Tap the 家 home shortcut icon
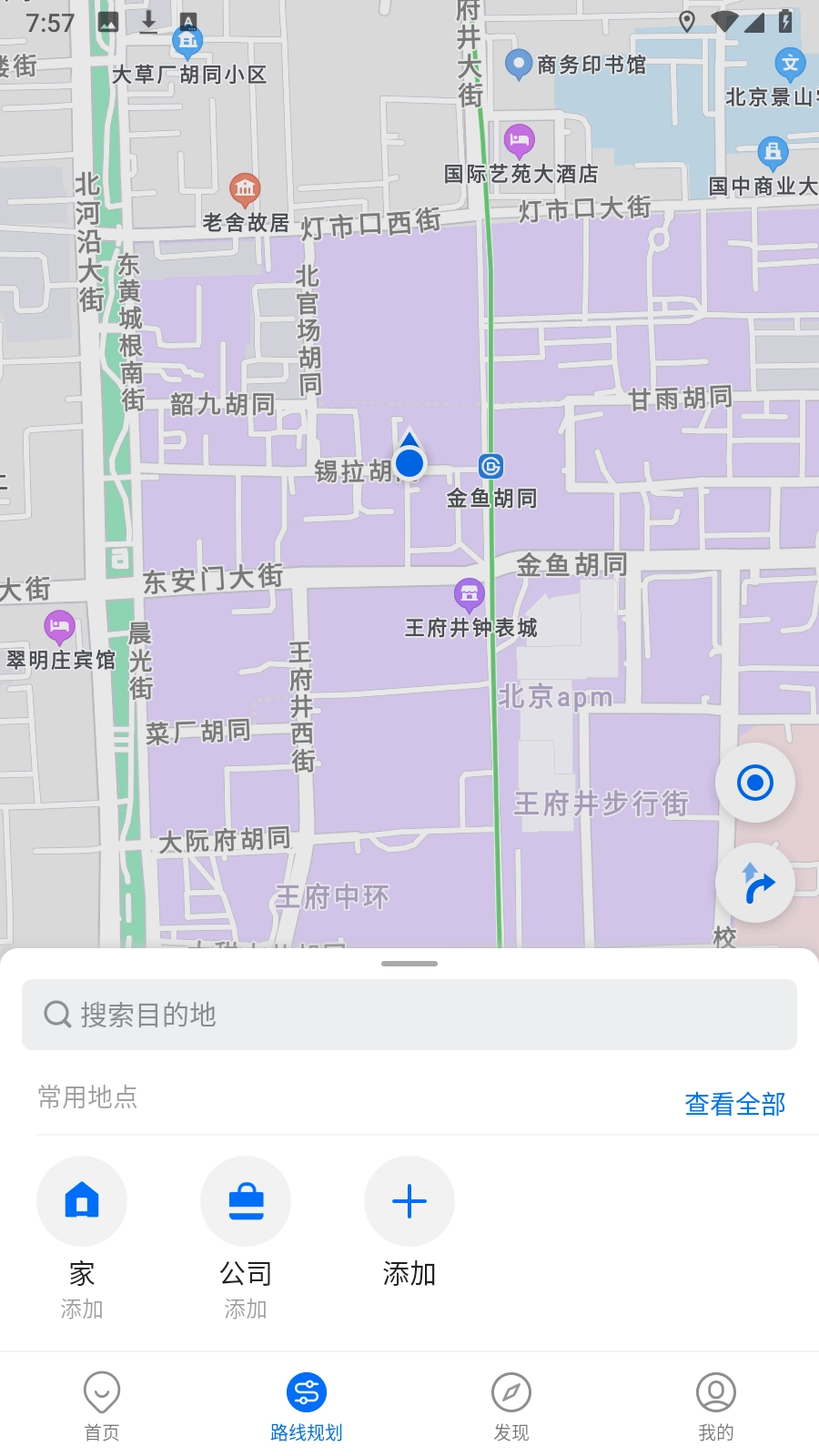This screenshot has width=819, height=1456. (82, 1201)
